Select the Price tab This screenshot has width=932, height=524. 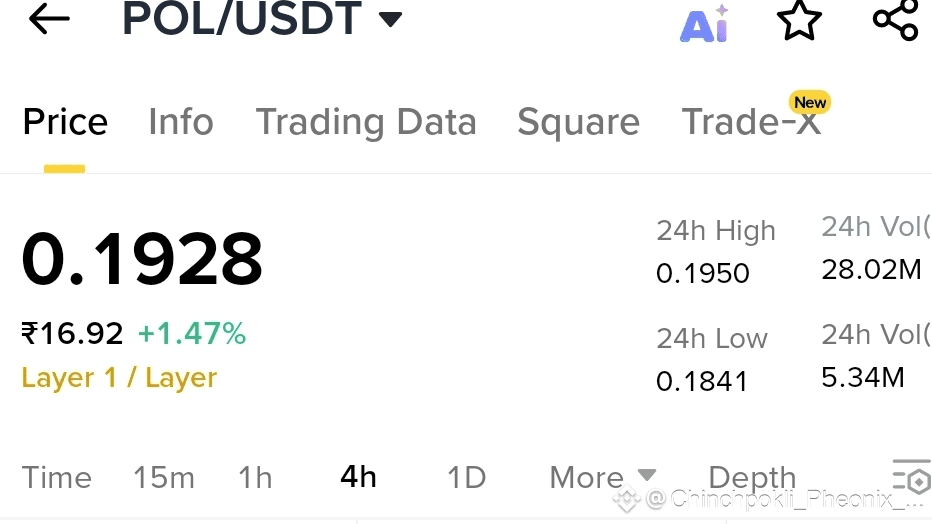[65, 122]
